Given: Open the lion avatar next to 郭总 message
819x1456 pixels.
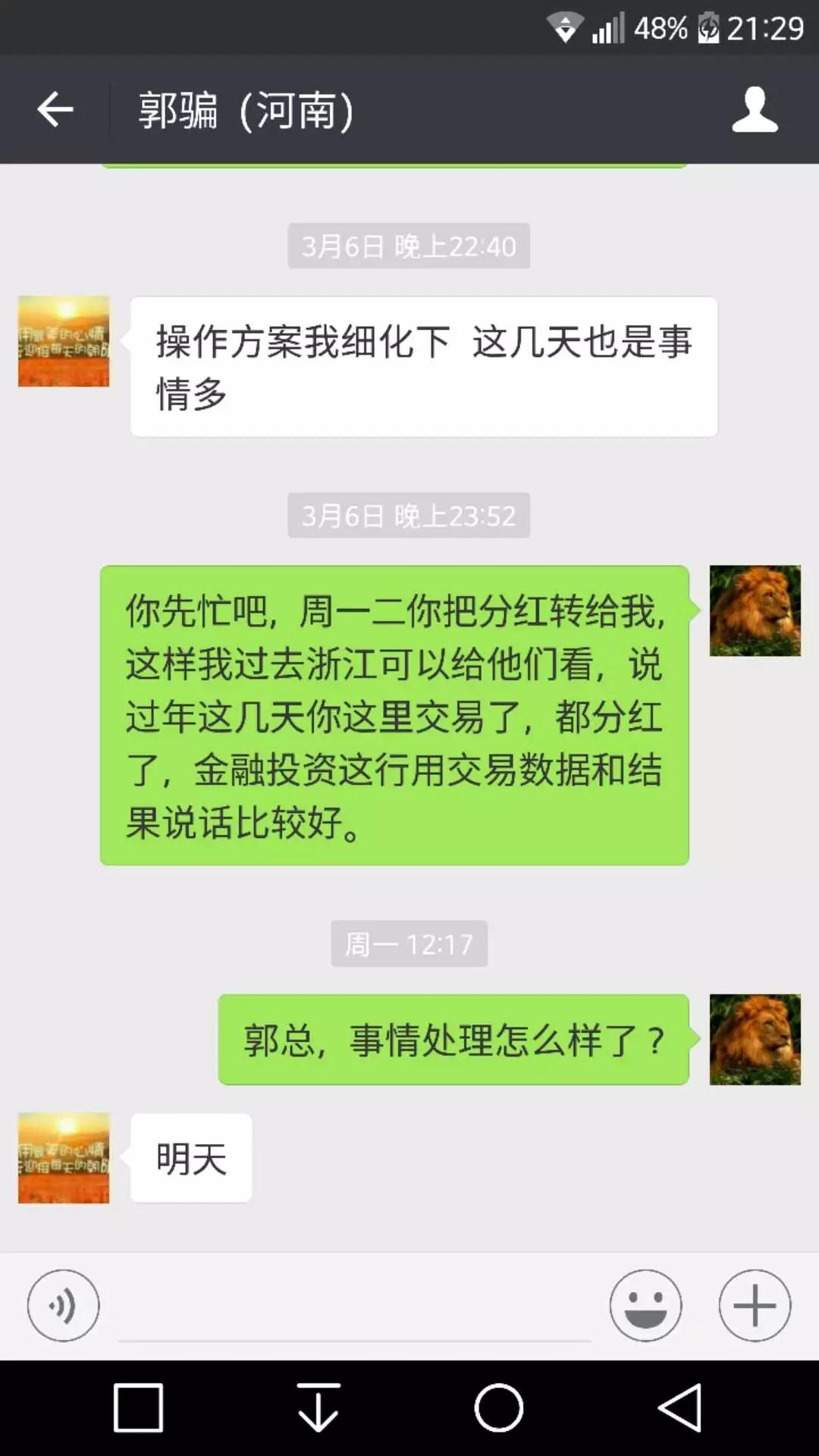Looking at the screenshot, I should pyautogui.click(x=755, y=1039).
